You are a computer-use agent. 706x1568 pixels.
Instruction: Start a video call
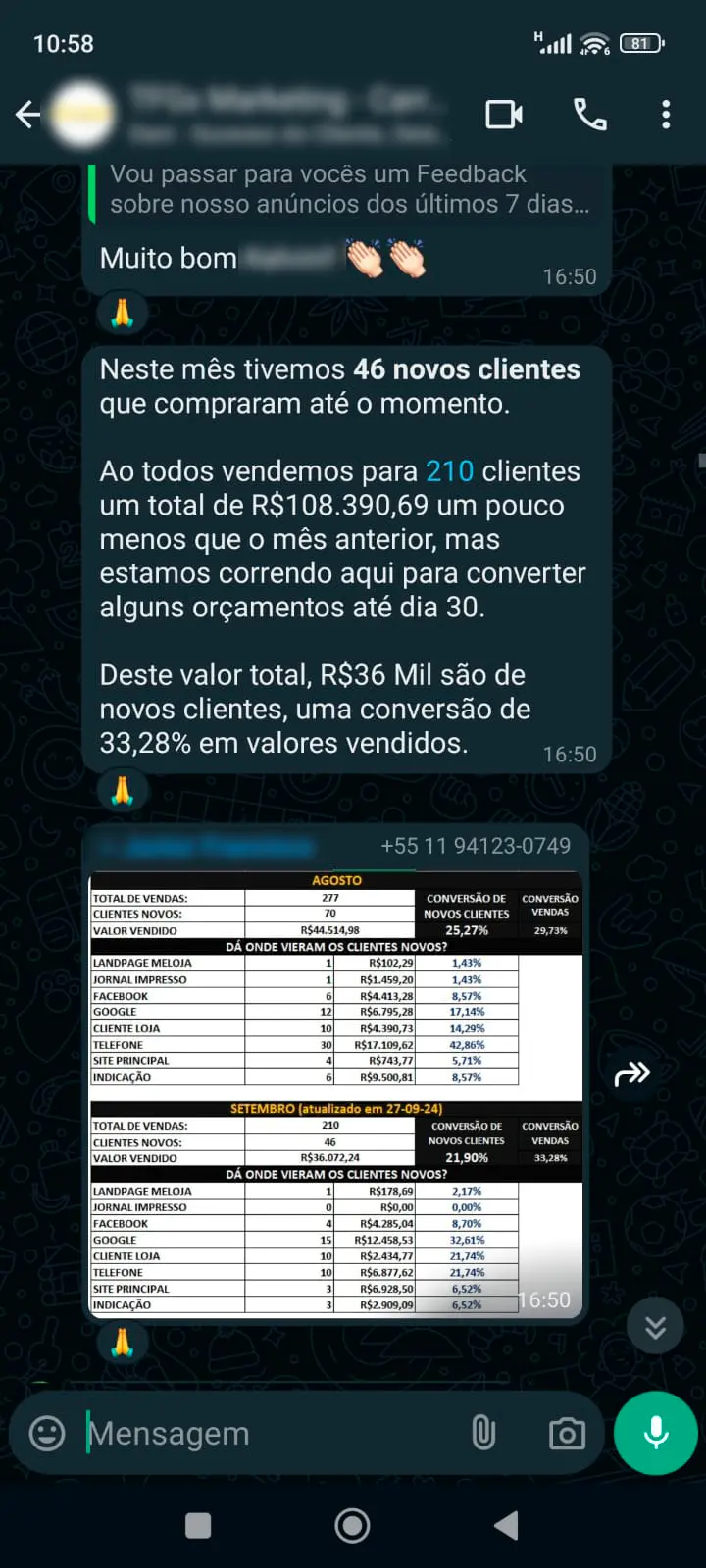[503, 114]
